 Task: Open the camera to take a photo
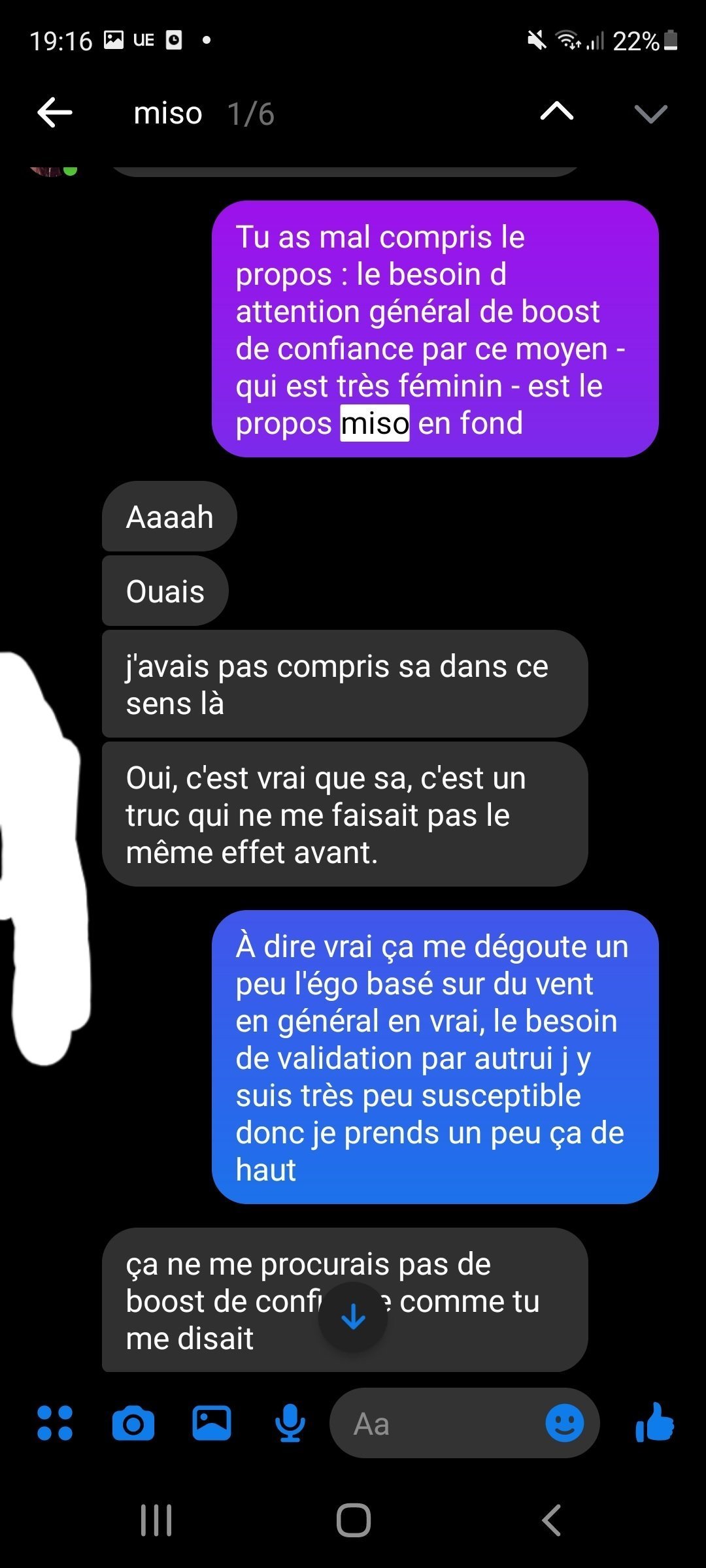pyautogui.click(x=133, y=1423)
